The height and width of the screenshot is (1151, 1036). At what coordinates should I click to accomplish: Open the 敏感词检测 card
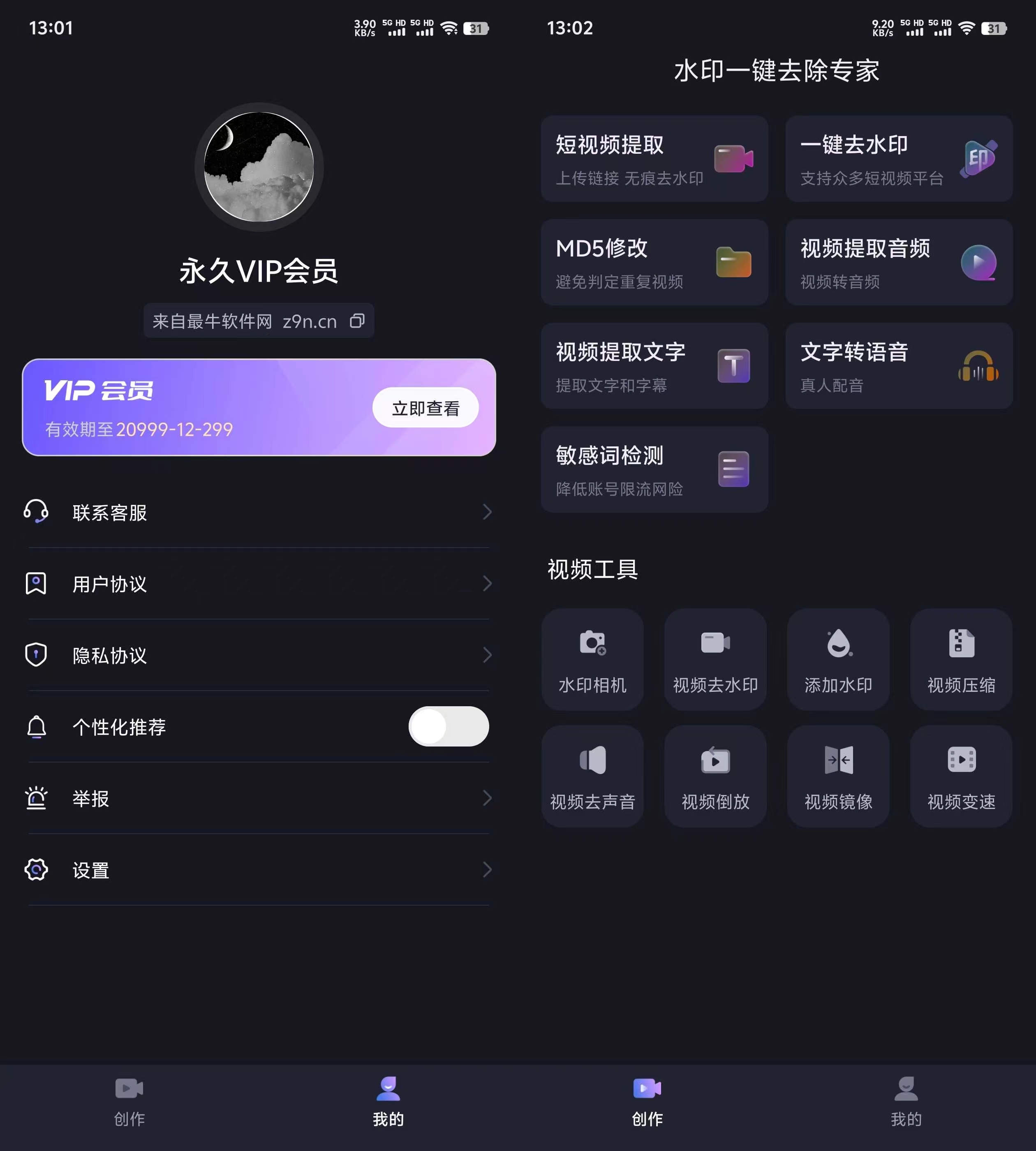tap(654, 469)
